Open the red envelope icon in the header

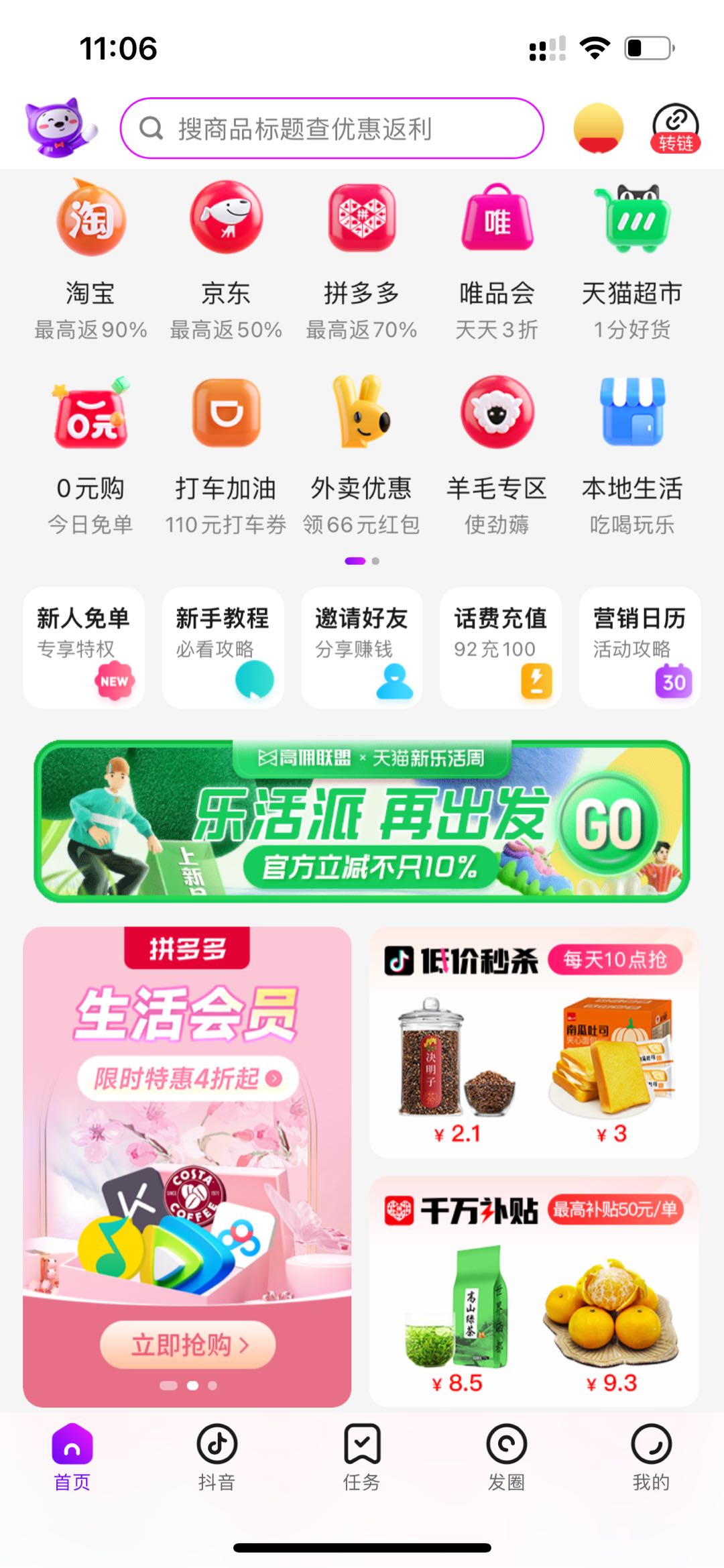[599, 128]
